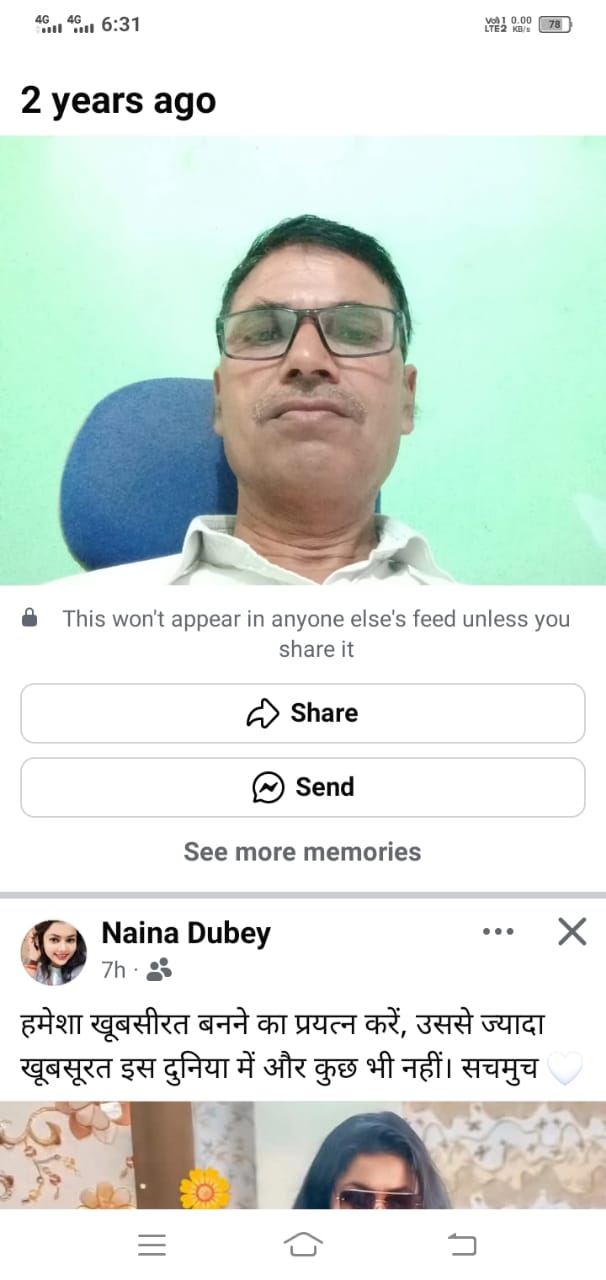606x1280 pixels.
Task: Hide Naina Dubey's post with the X
Action: 572,932
